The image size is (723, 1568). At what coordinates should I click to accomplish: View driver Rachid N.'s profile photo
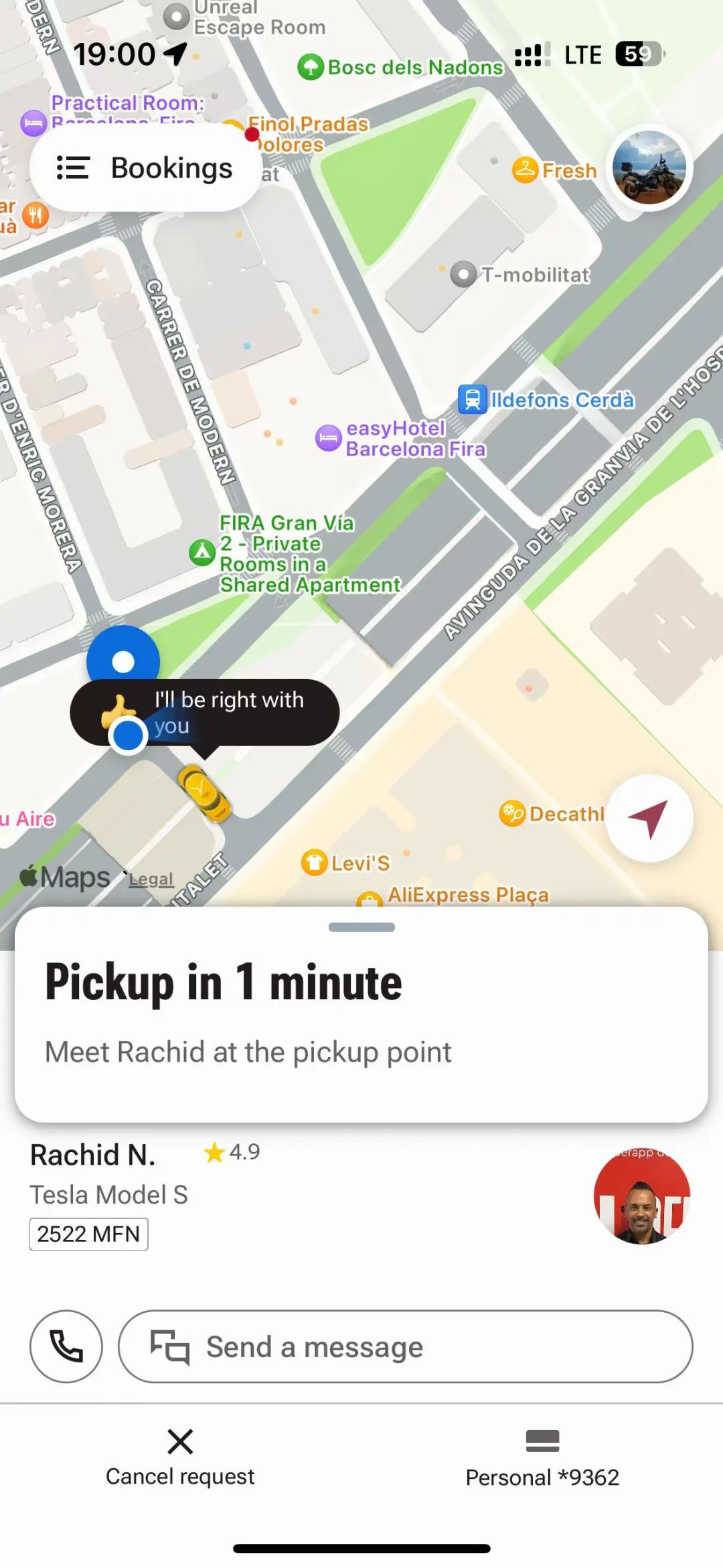click(x=641, y=1196)
